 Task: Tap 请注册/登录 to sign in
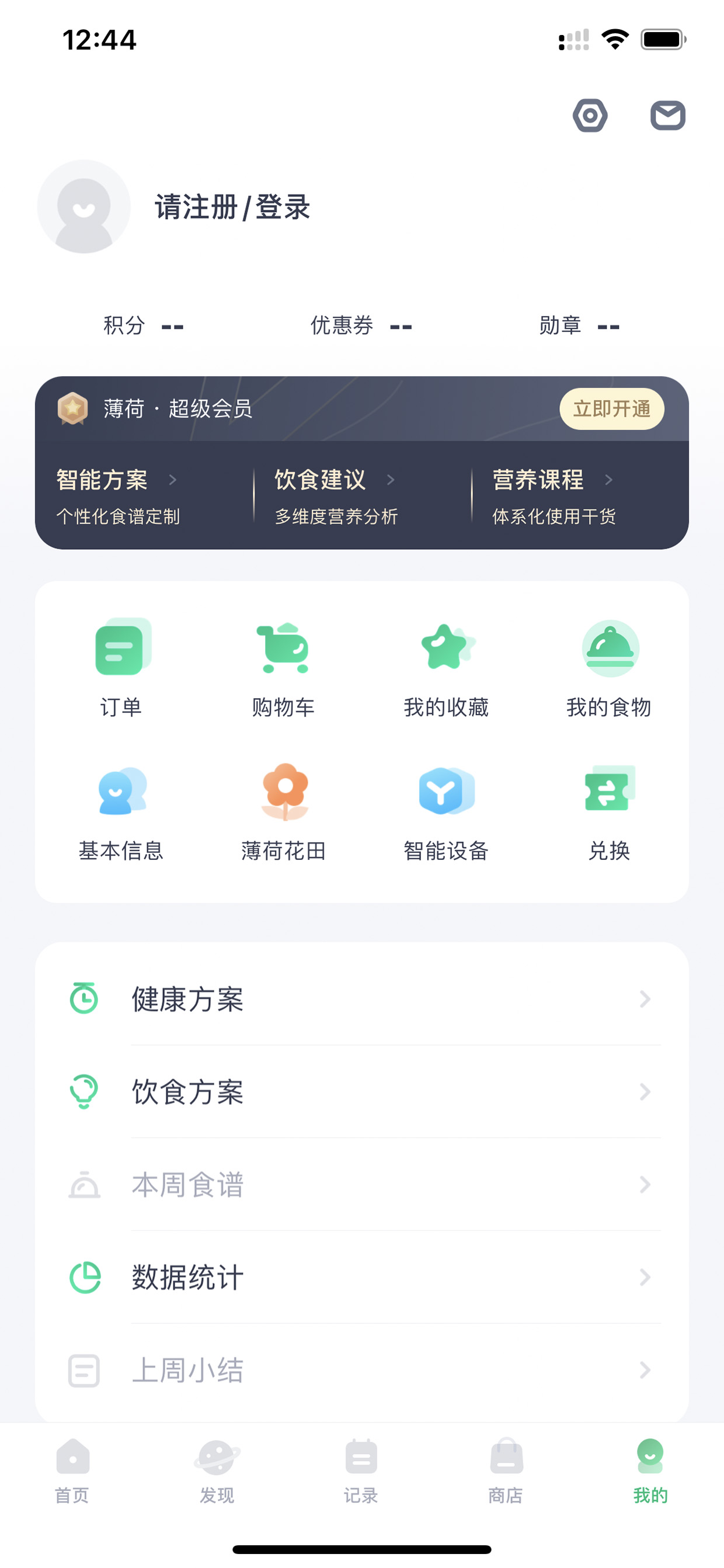(232, 207)
